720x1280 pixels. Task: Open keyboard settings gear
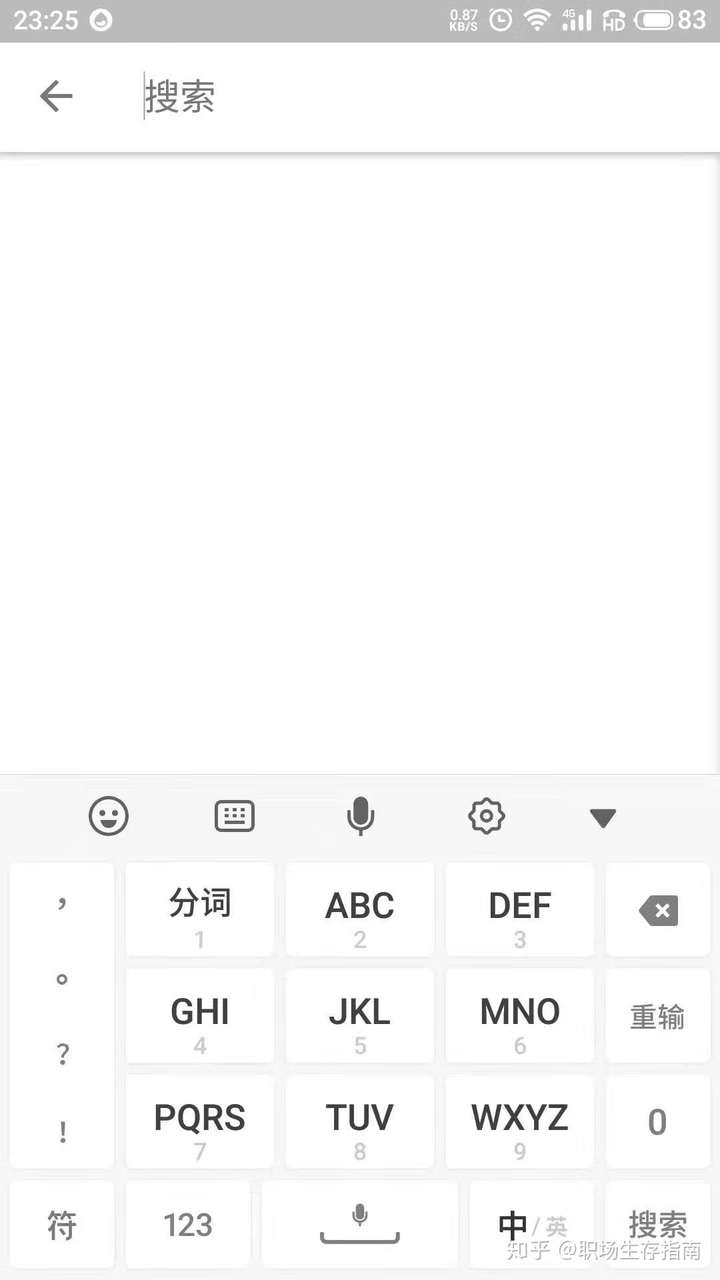pyautogui.click(x=486, y=817)
